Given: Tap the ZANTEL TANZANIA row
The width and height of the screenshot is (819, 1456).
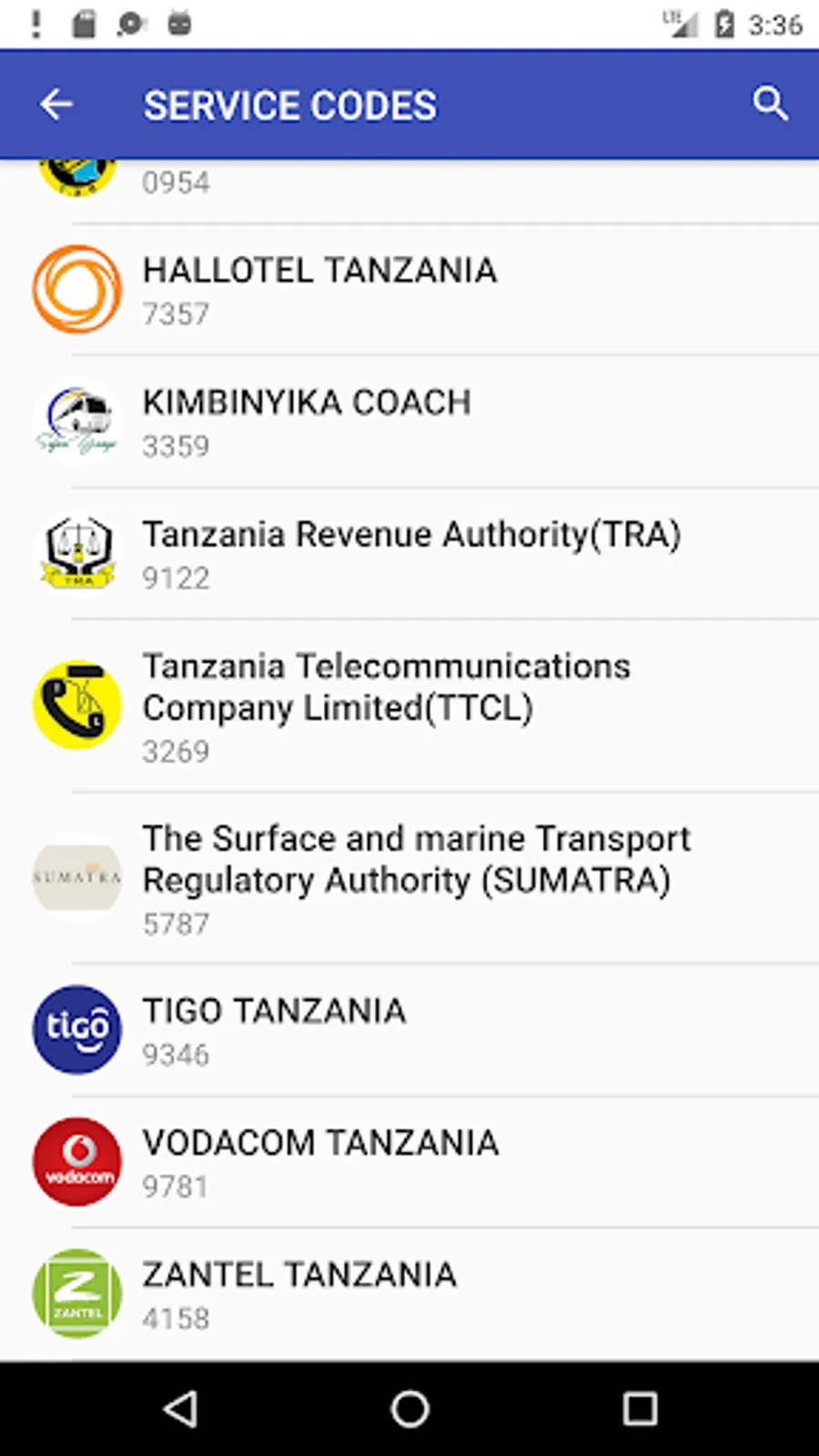Looking at the screenshot, I should tap(409, 1294).
